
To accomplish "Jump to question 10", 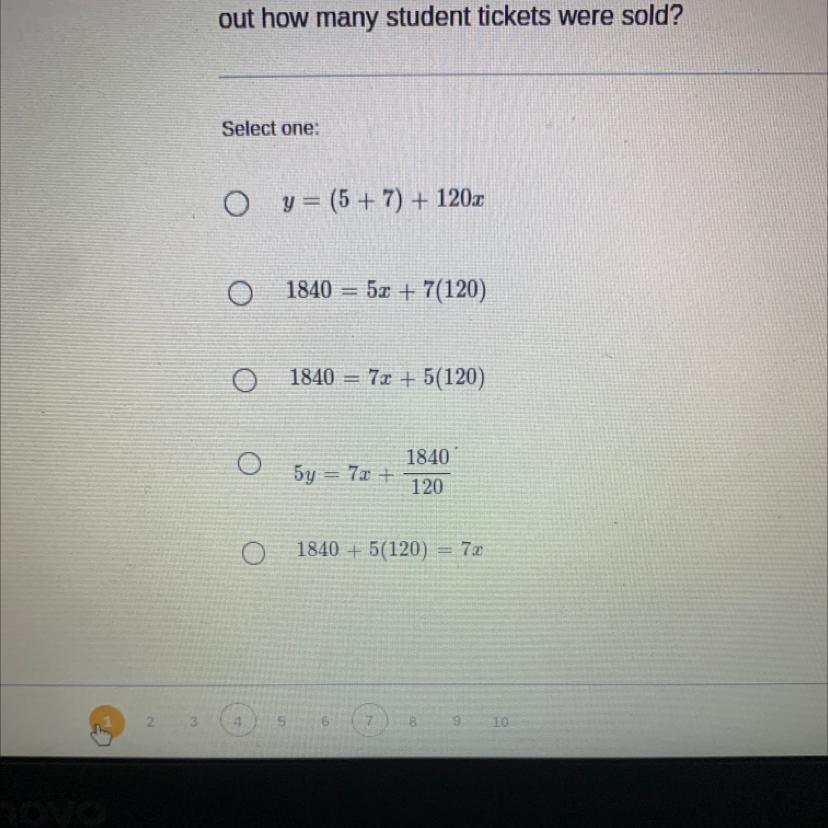I will point(502,719).
